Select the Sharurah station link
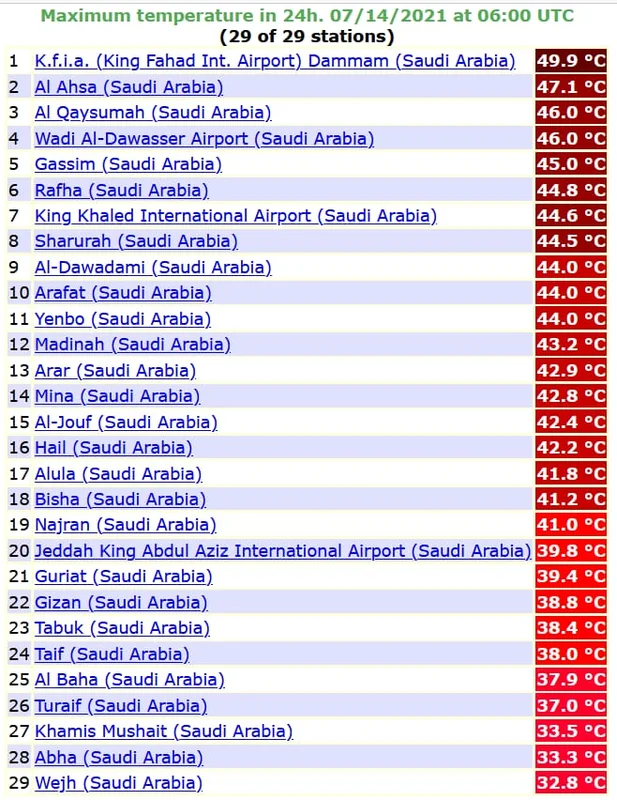 pyautogui.click(x=136, y=241)
